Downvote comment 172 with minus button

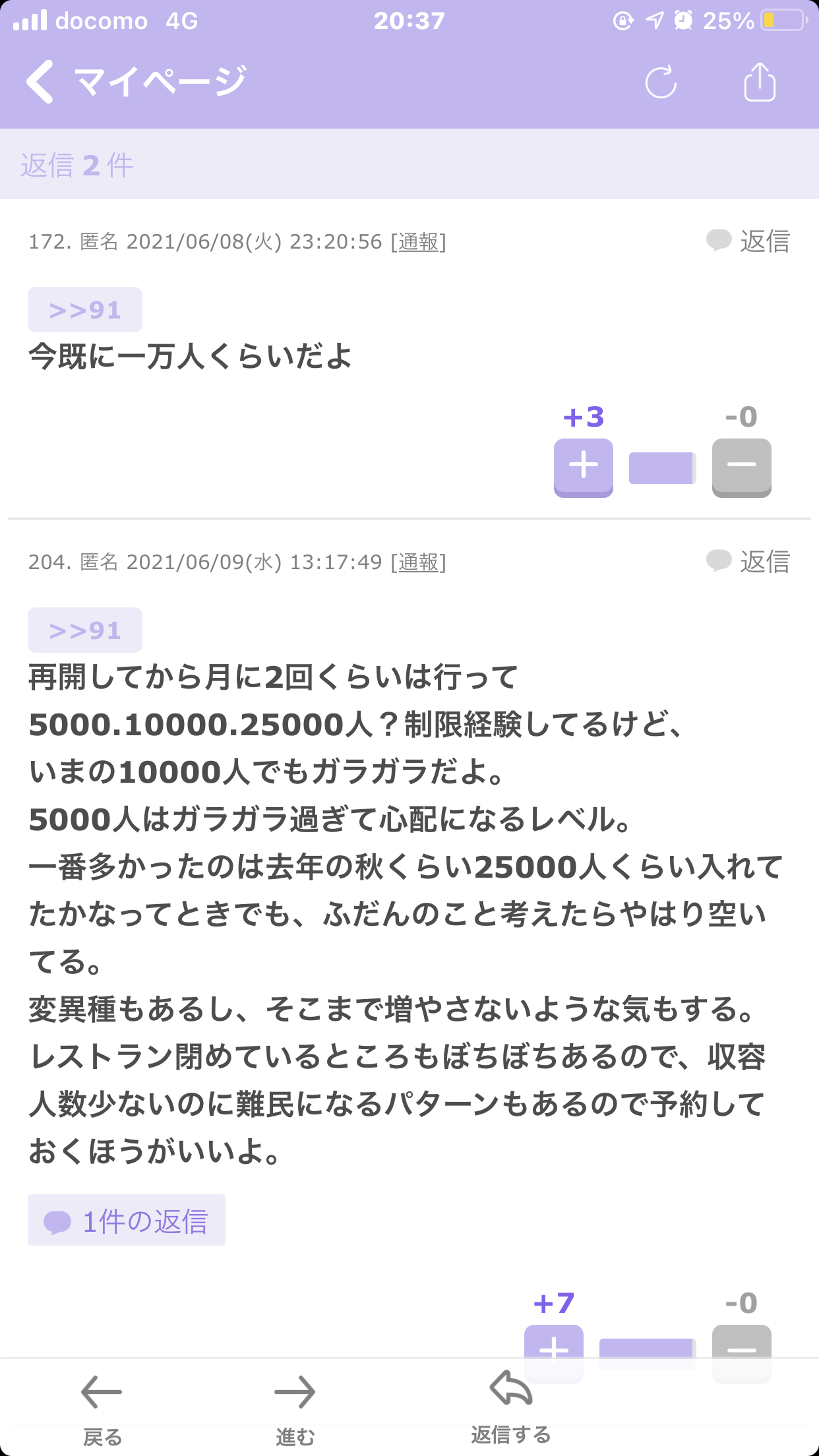[x=742, y=468]
